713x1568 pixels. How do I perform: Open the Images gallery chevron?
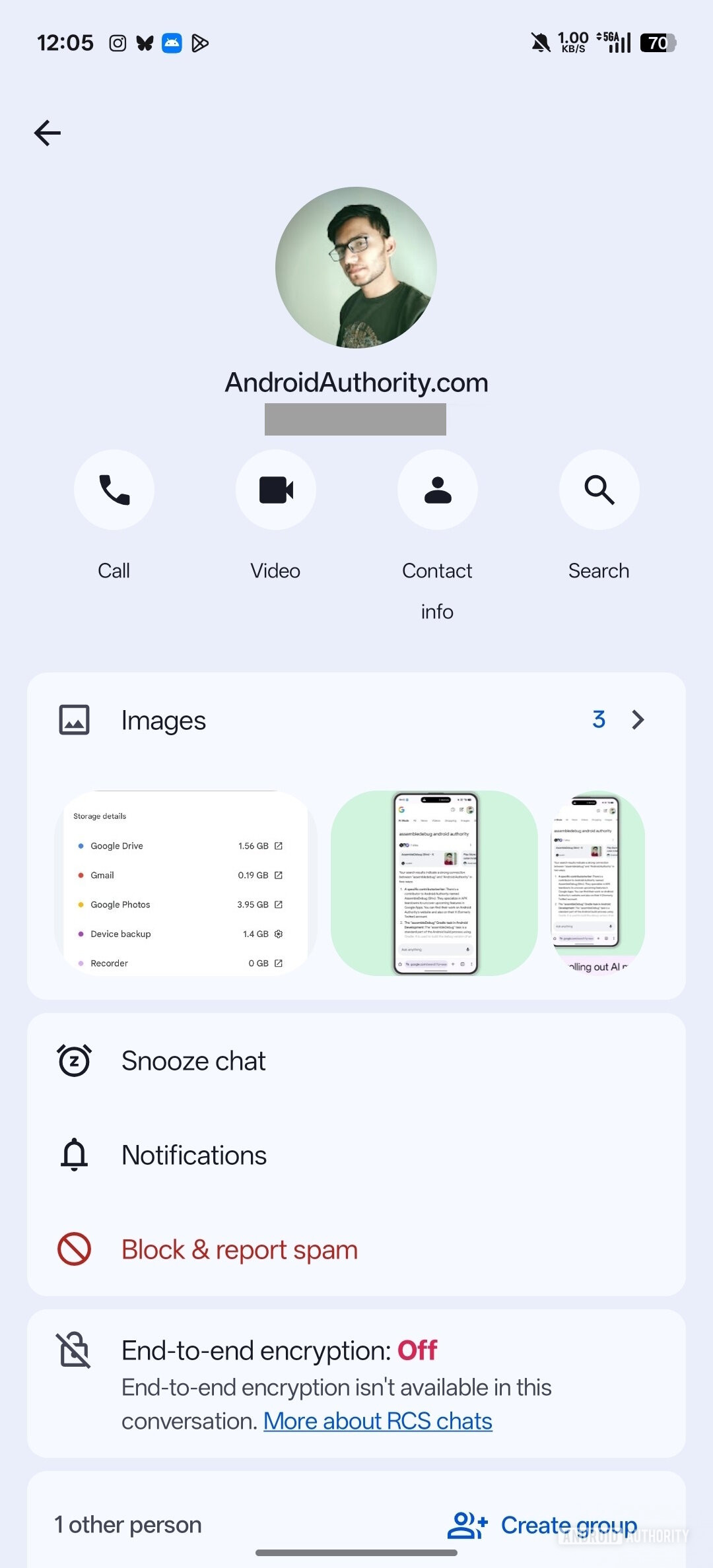[x=637, y=720]
